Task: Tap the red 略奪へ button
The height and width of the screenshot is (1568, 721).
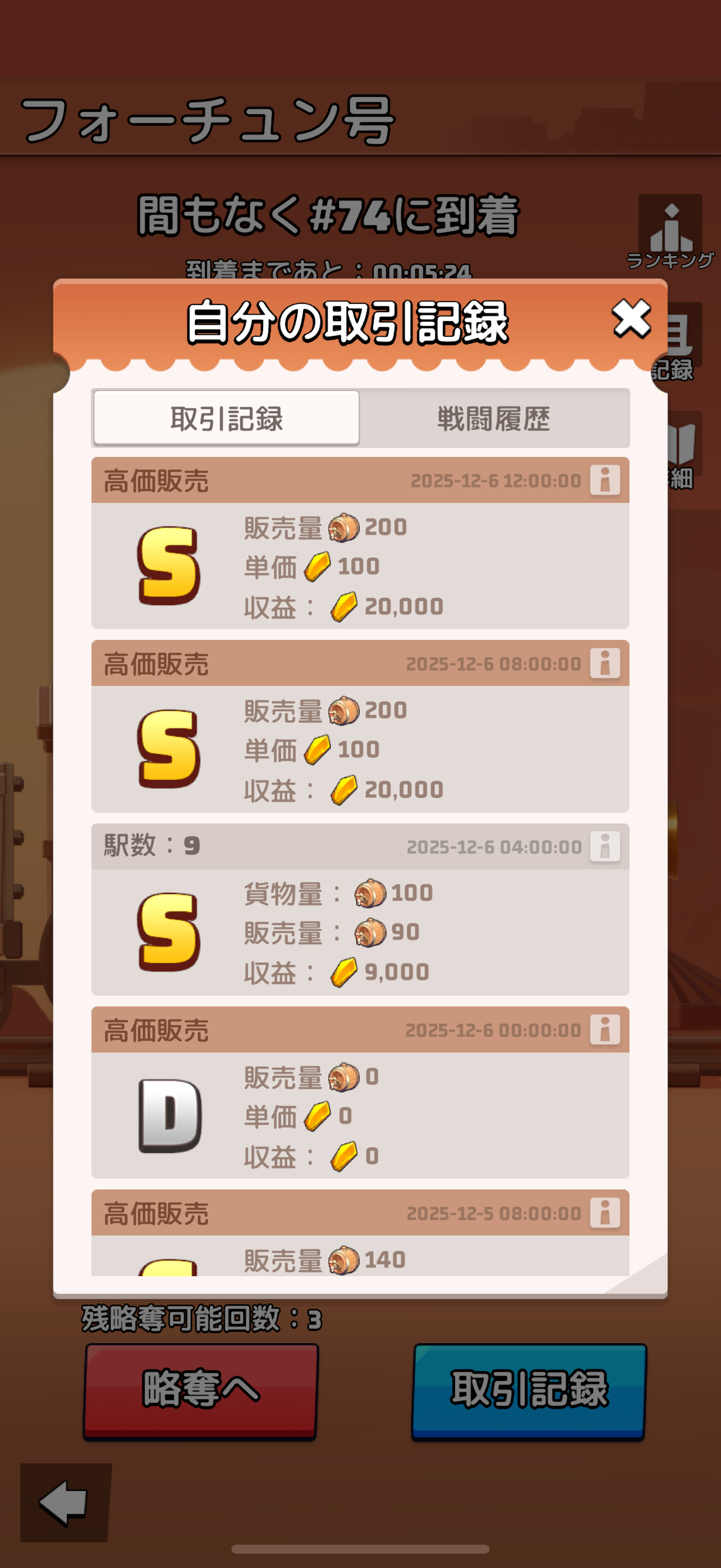Action: 201,1390
